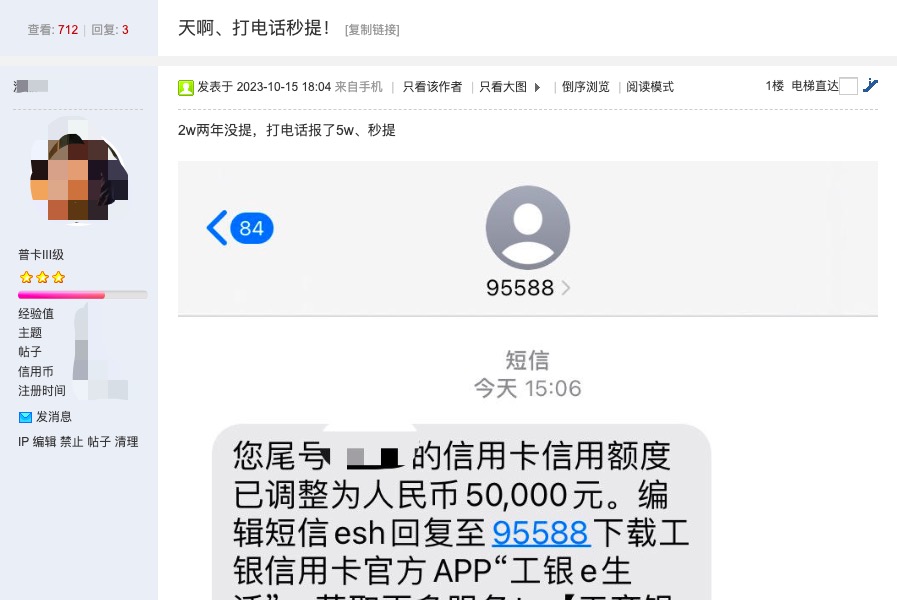Switch to large-image view (只看大图)
The height and width of the screenshot is (600, 897).
coord(503,87)
